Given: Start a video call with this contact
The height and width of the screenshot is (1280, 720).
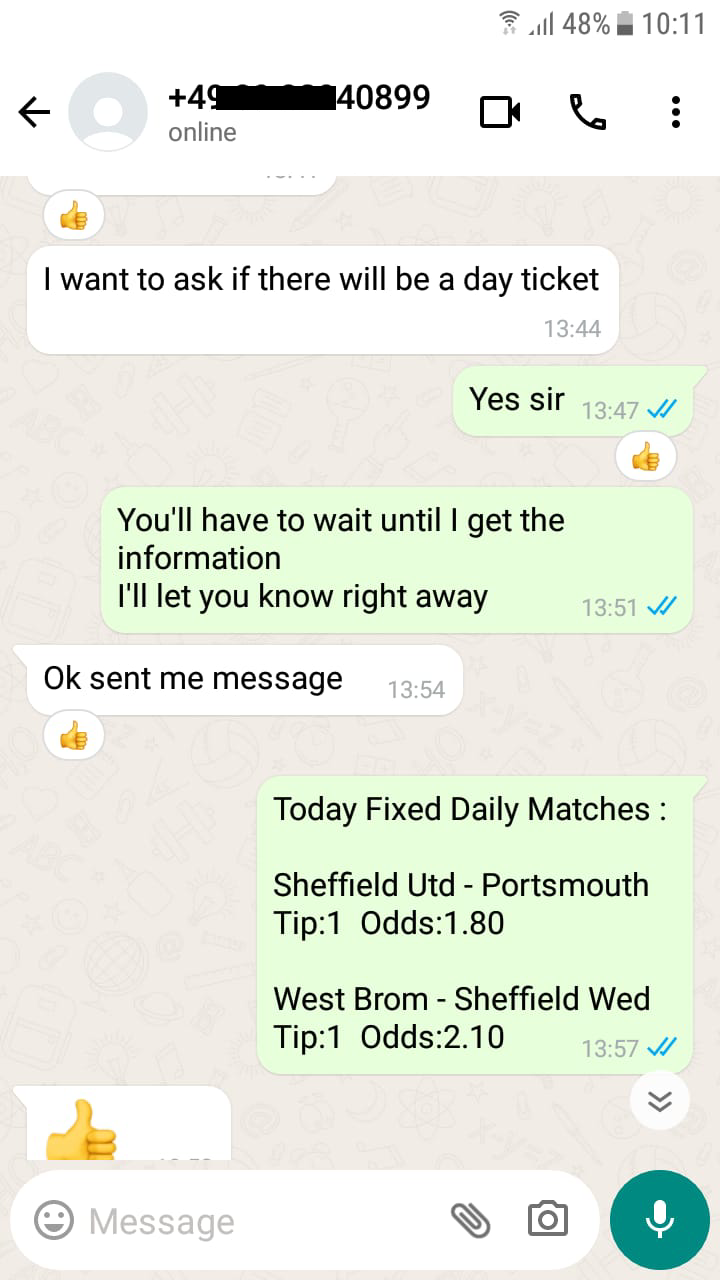Looking at the screenshot, I should [500, 112].
